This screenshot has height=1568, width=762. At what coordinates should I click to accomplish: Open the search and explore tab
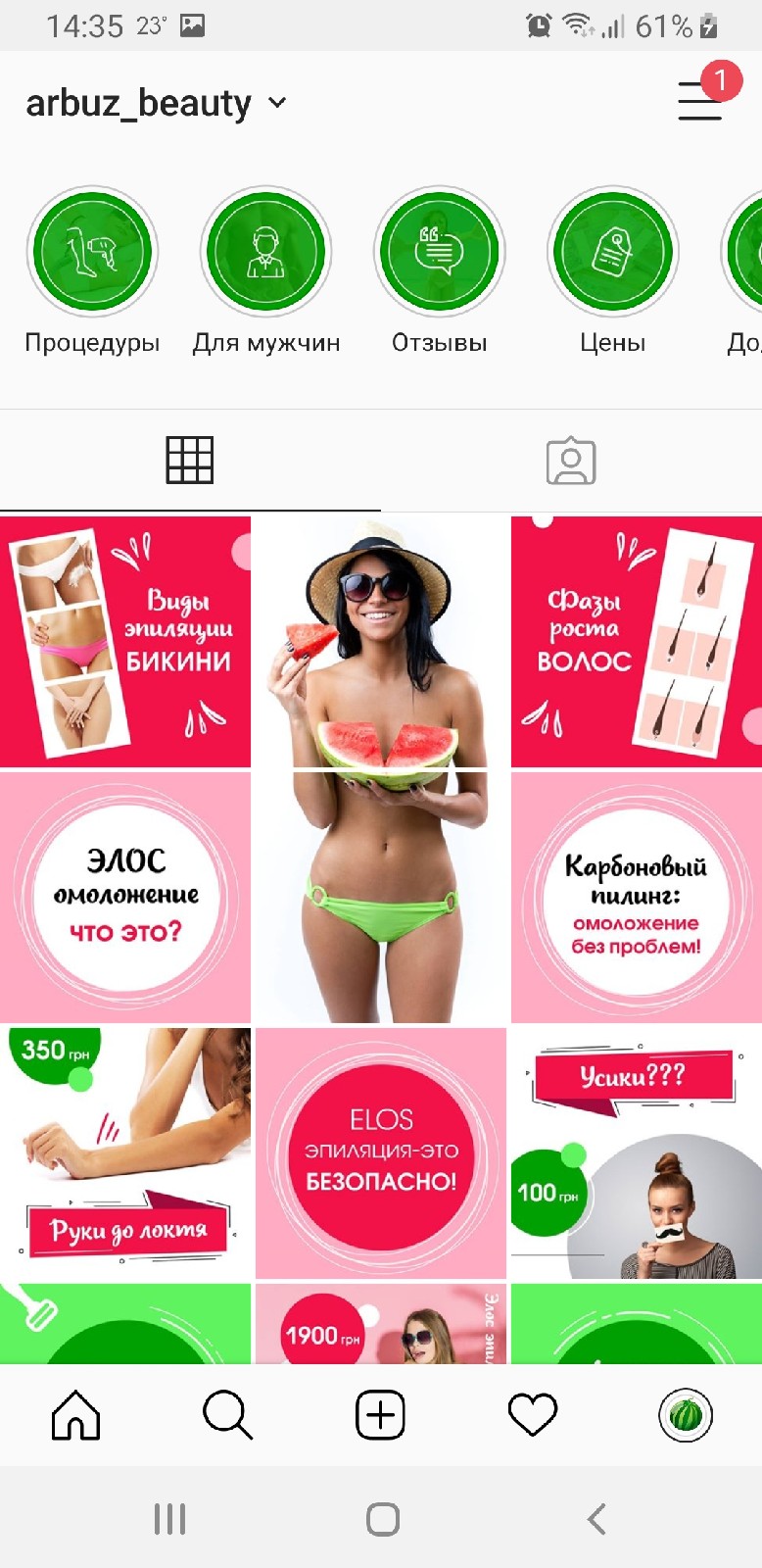click(227, 1416)
